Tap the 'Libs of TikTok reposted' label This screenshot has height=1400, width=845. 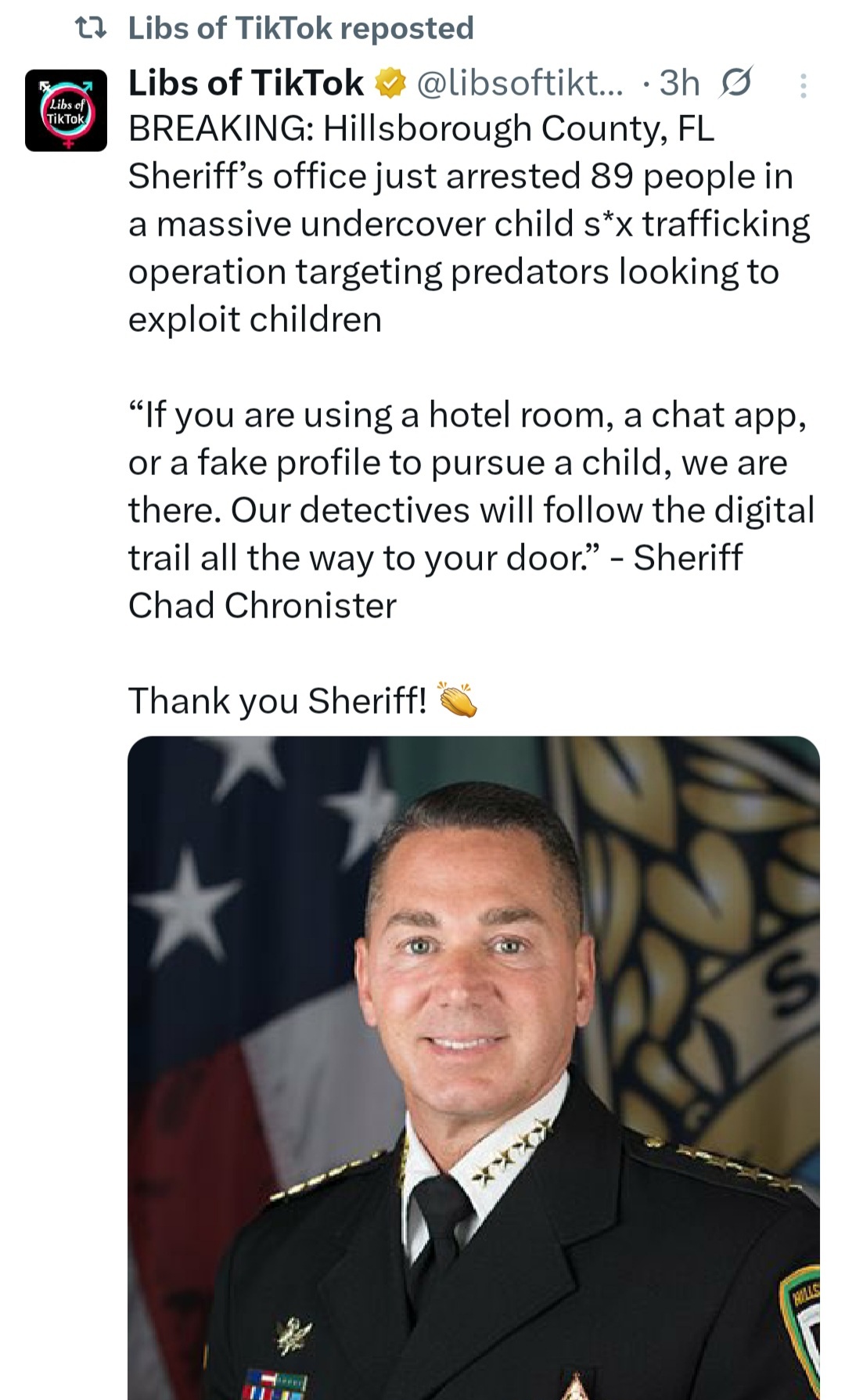(x=300, y=29)
